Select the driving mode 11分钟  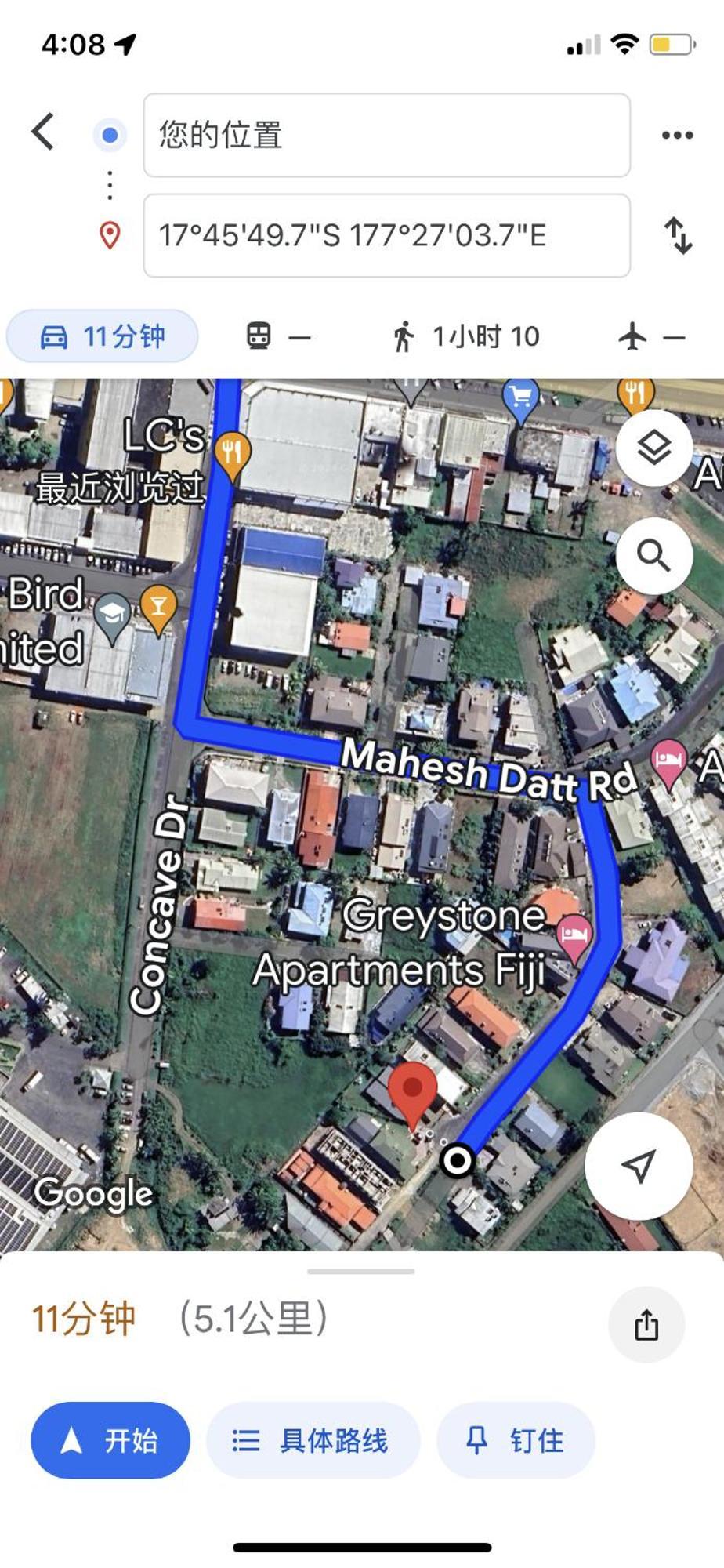[x=102, y=336]
